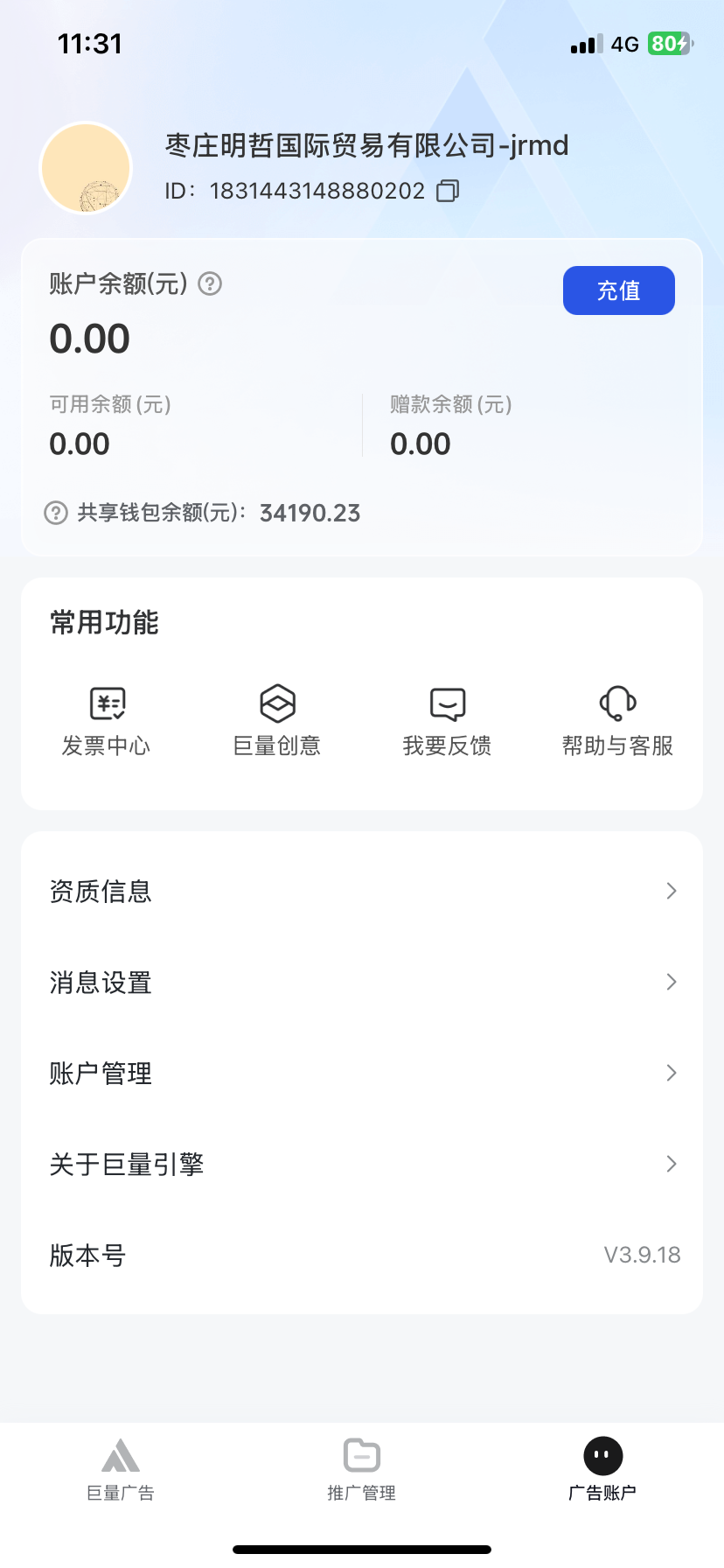View 关于巨量引擎 page
Screen dimensions: 724x1568
coord(362,1164)
